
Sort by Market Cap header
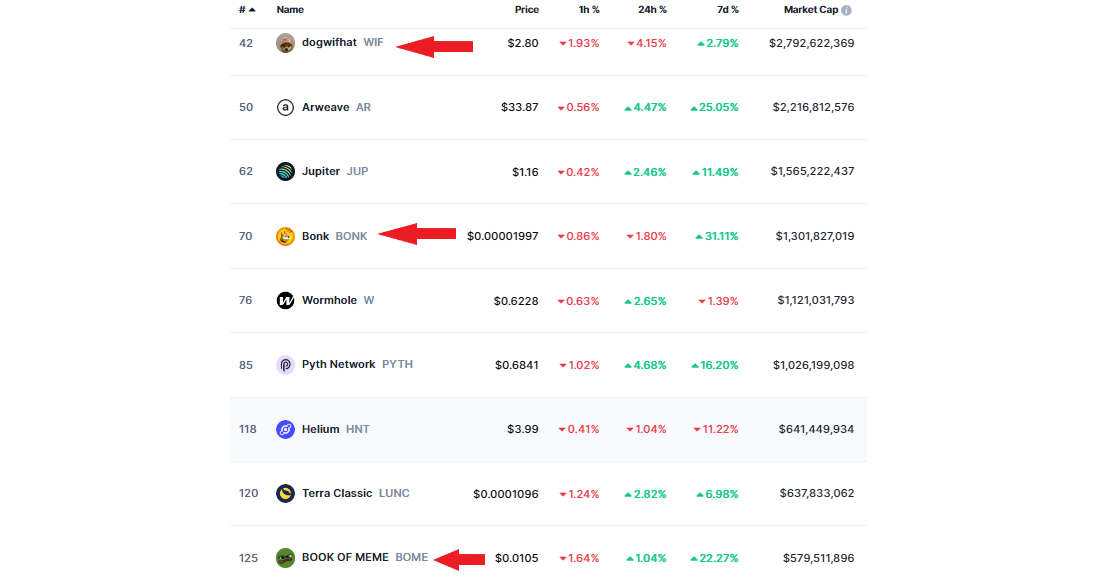point(809,9)
